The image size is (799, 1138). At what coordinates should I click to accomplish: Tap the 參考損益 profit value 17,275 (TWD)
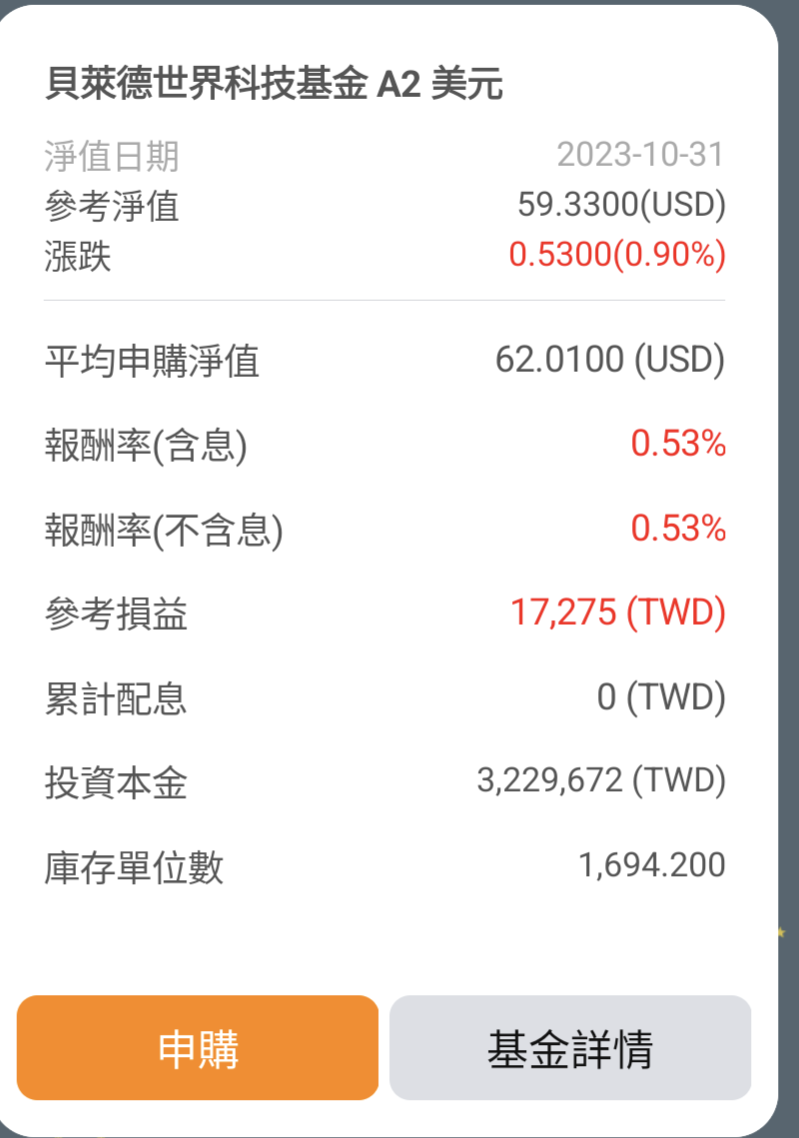(x=617, y=612)
